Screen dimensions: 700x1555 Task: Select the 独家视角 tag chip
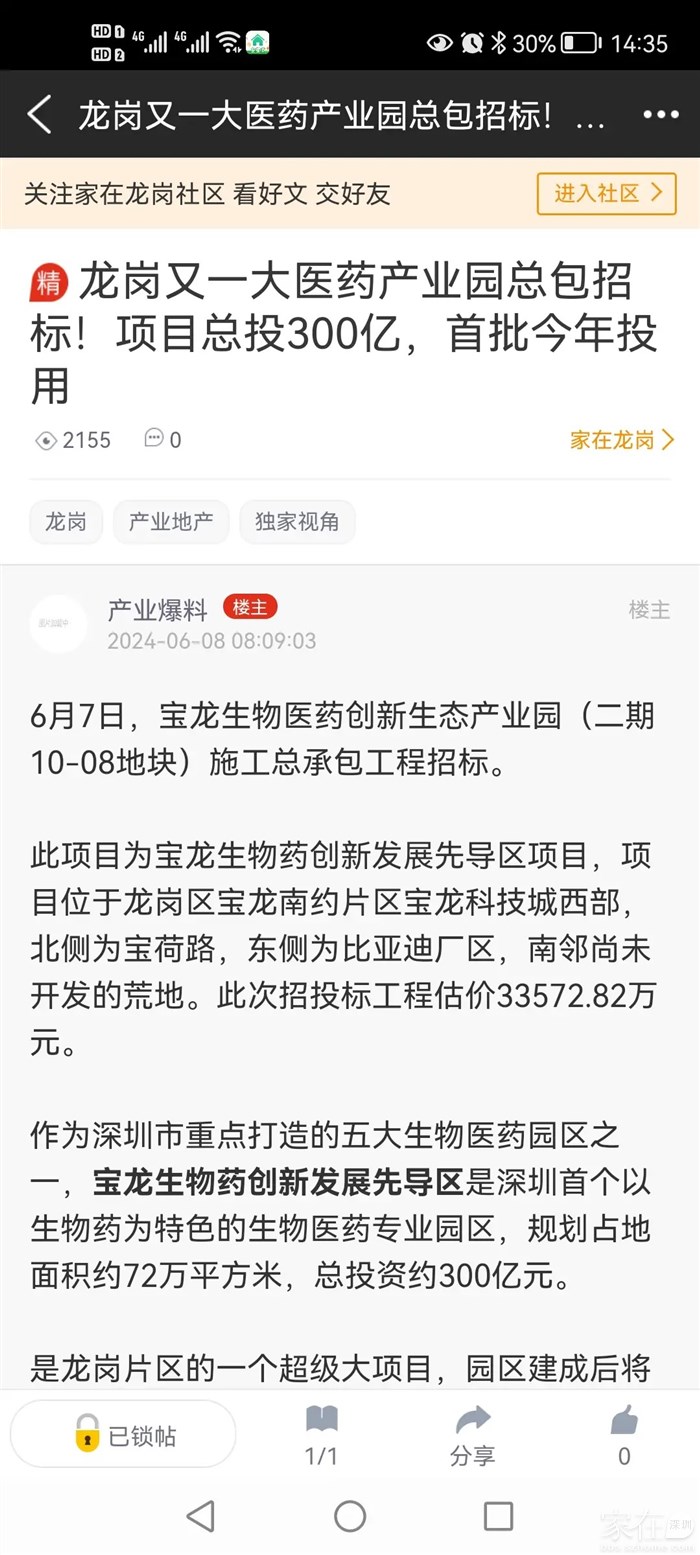tap(297, 522)
